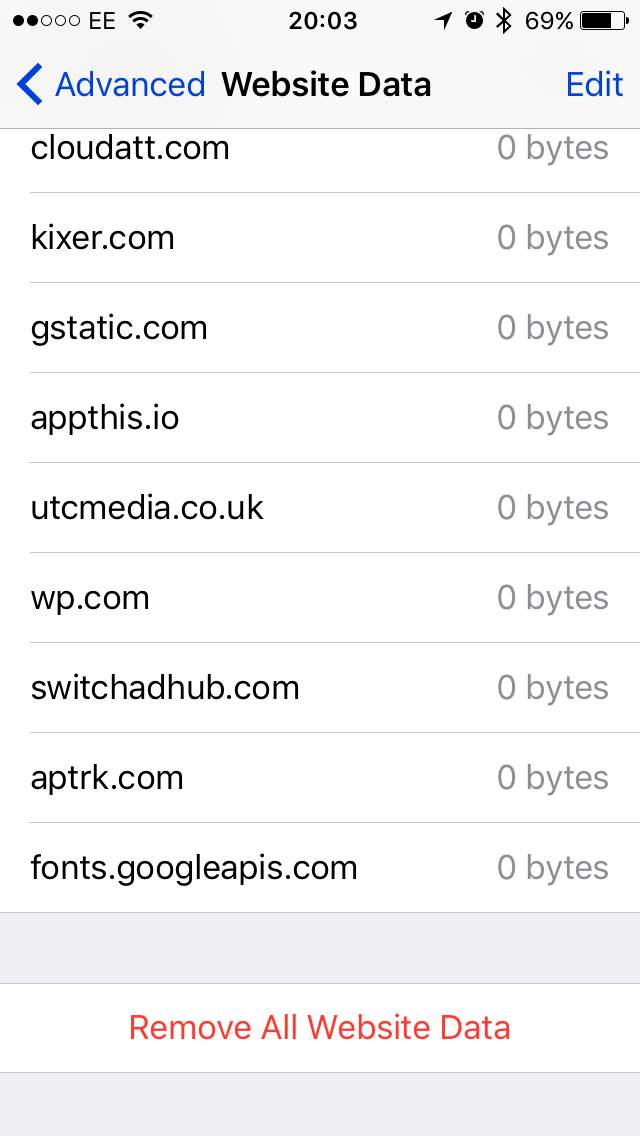The height and width of the screenshot is (1136, 640).
Task: Remove All Website Data
Action: (x=320, y=1027)
